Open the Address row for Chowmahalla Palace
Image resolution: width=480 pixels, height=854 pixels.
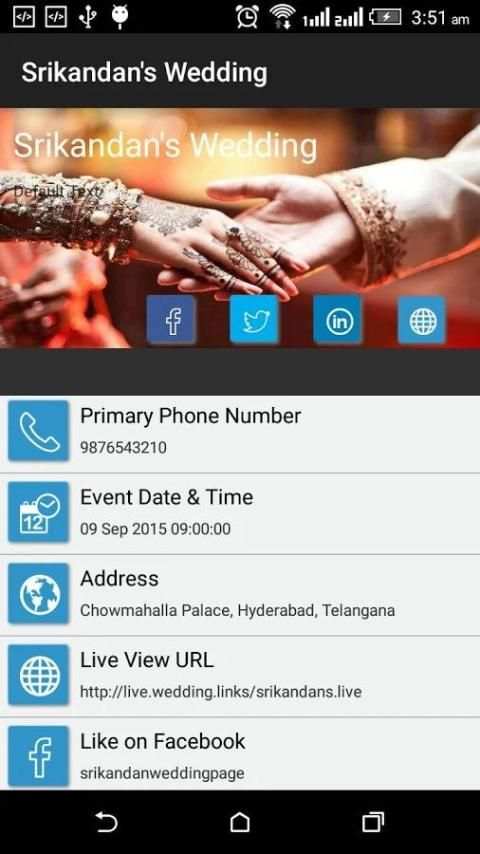[240, 595]
